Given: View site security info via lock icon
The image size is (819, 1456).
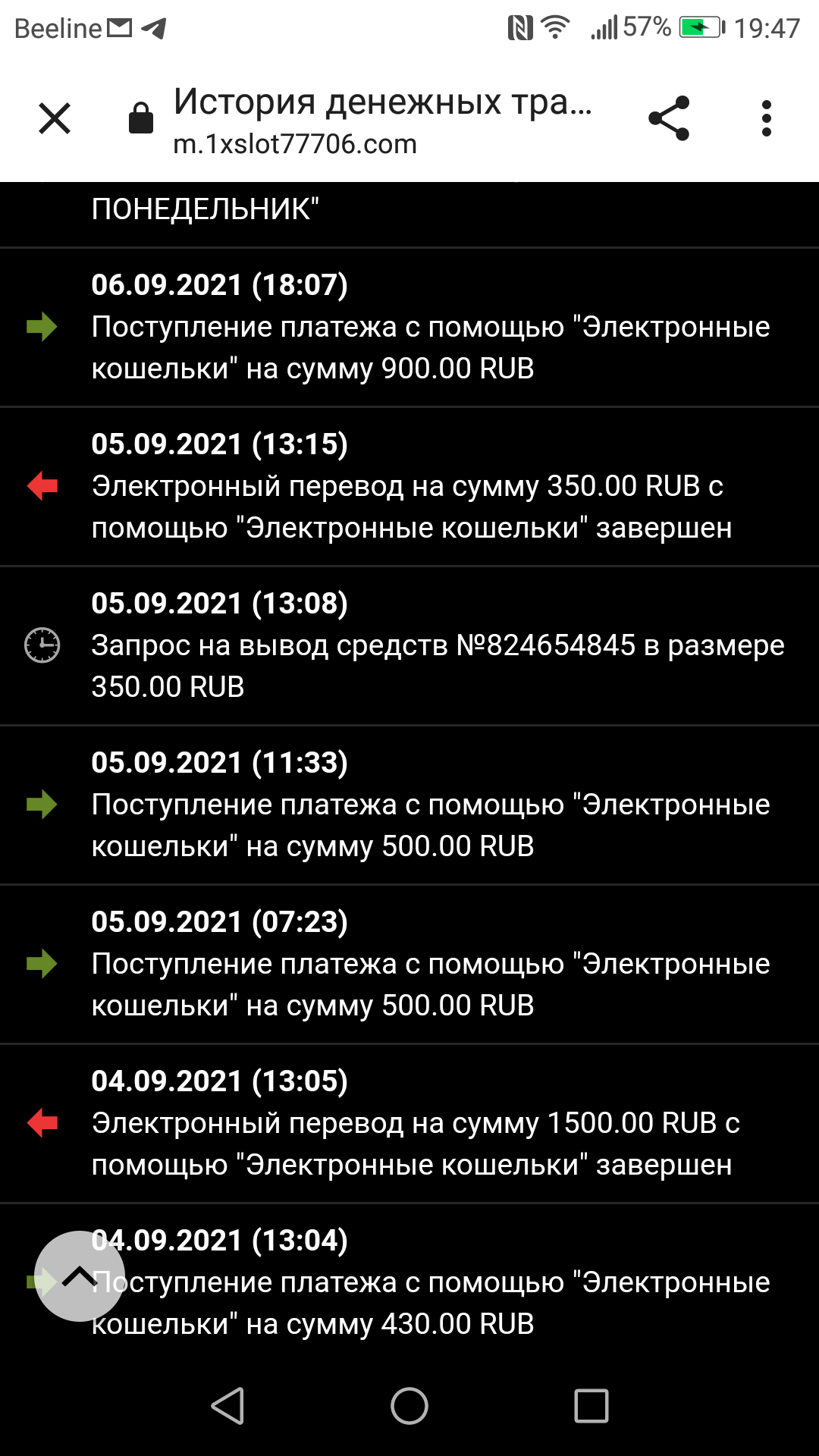Looking at the screenshot, I should 141,119.
